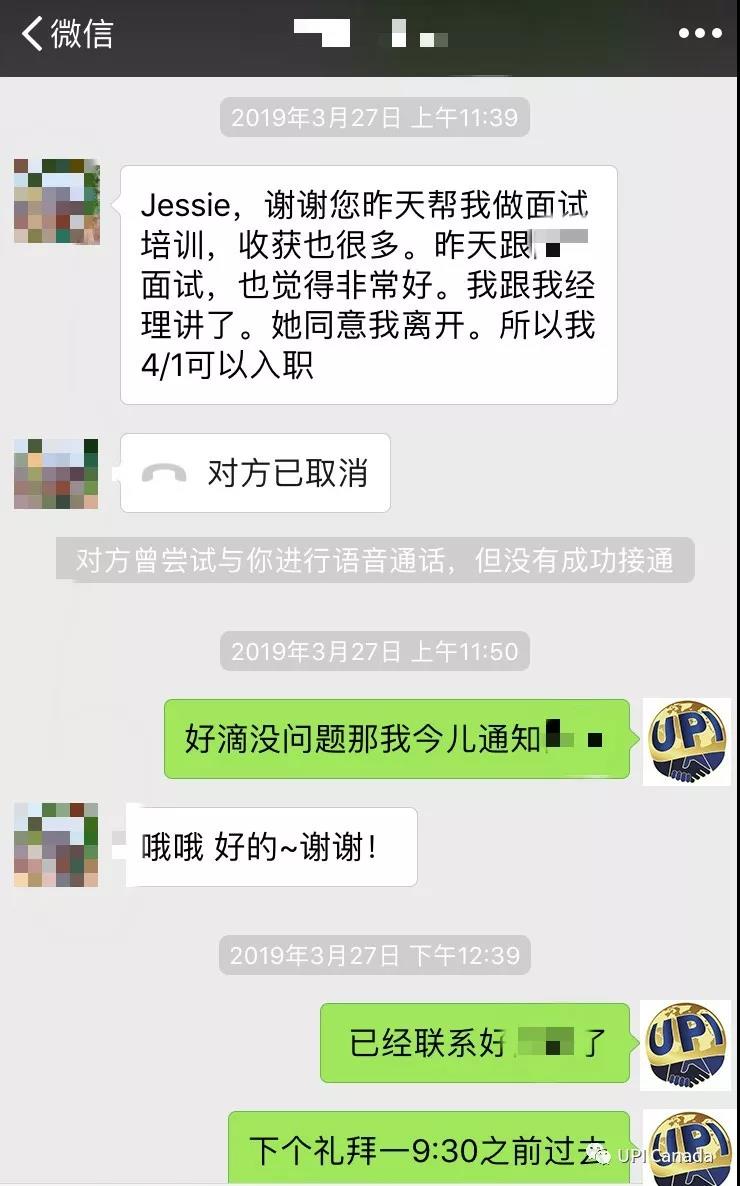Tap the UPI avatar next to 已经联系好 bubble
Image resolution: width=740 pixels, height=1186 pixels.
coord(686,1043)
